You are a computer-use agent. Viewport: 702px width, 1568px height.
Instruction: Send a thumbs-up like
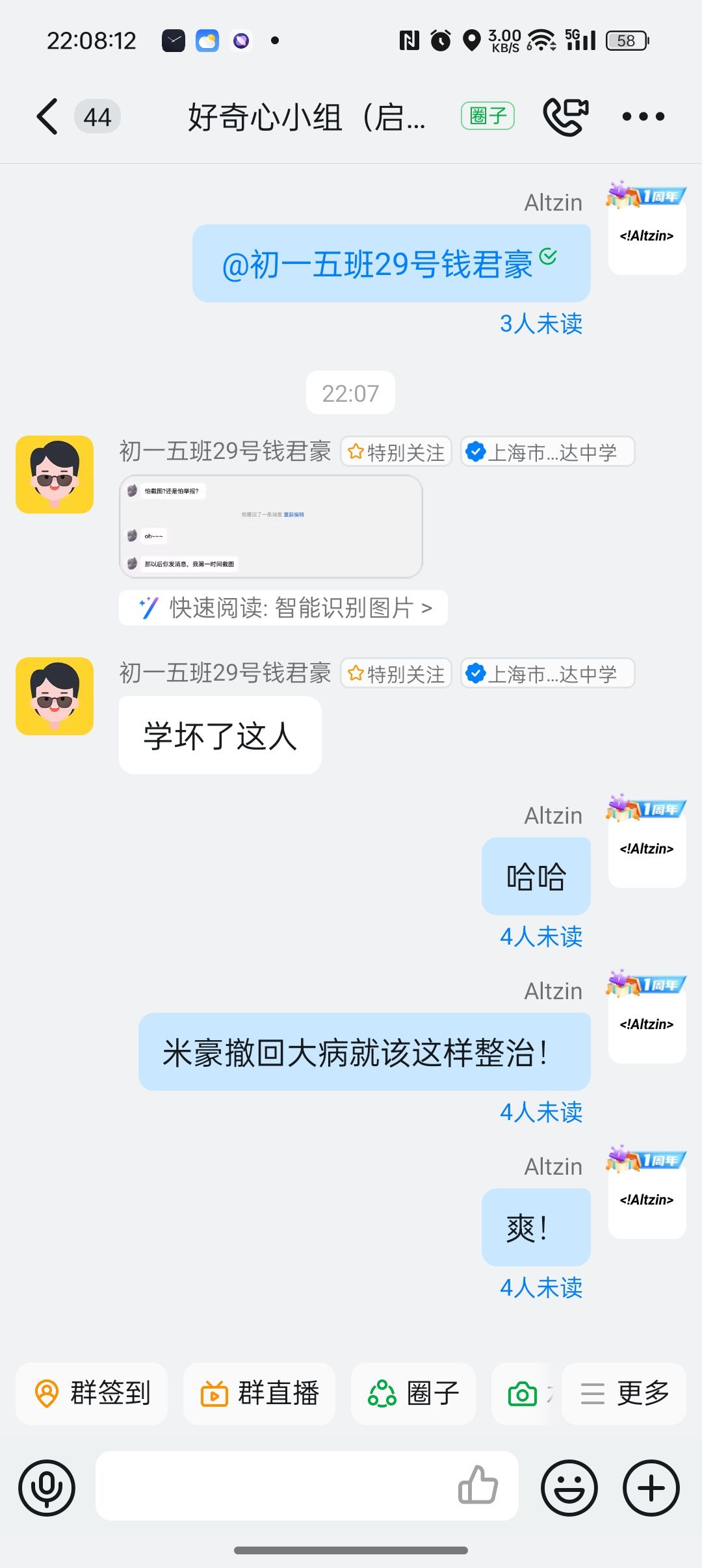(478, 1485)
